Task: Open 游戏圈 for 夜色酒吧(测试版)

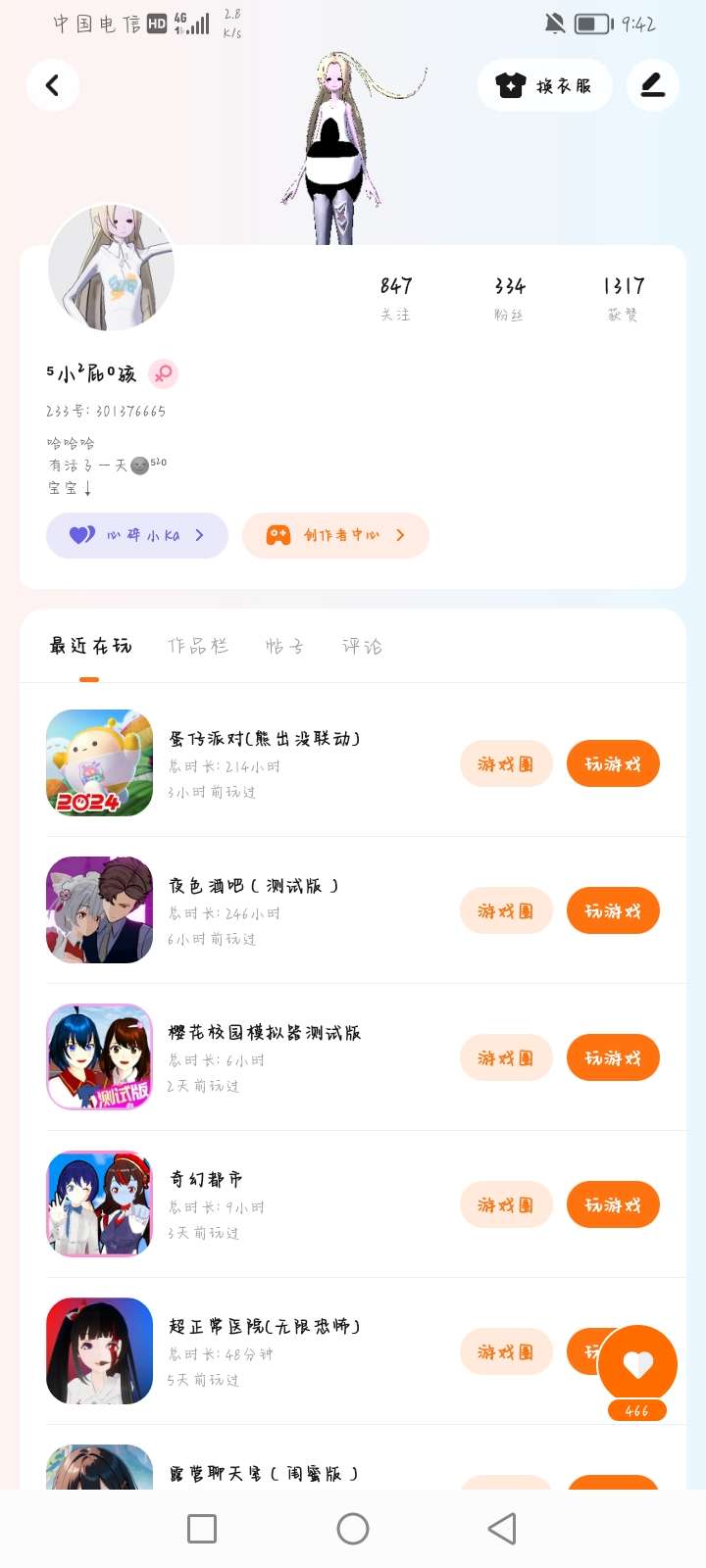Action: tap(505, 910)
